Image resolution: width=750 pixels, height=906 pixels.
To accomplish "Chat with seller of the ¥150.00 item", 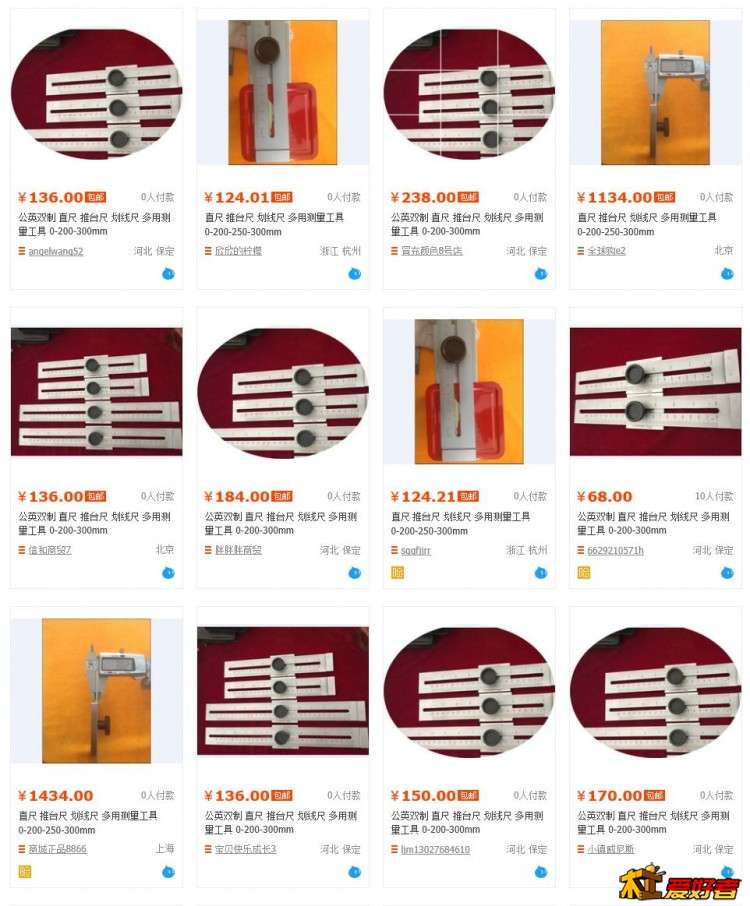I will (x=540, y=872).
